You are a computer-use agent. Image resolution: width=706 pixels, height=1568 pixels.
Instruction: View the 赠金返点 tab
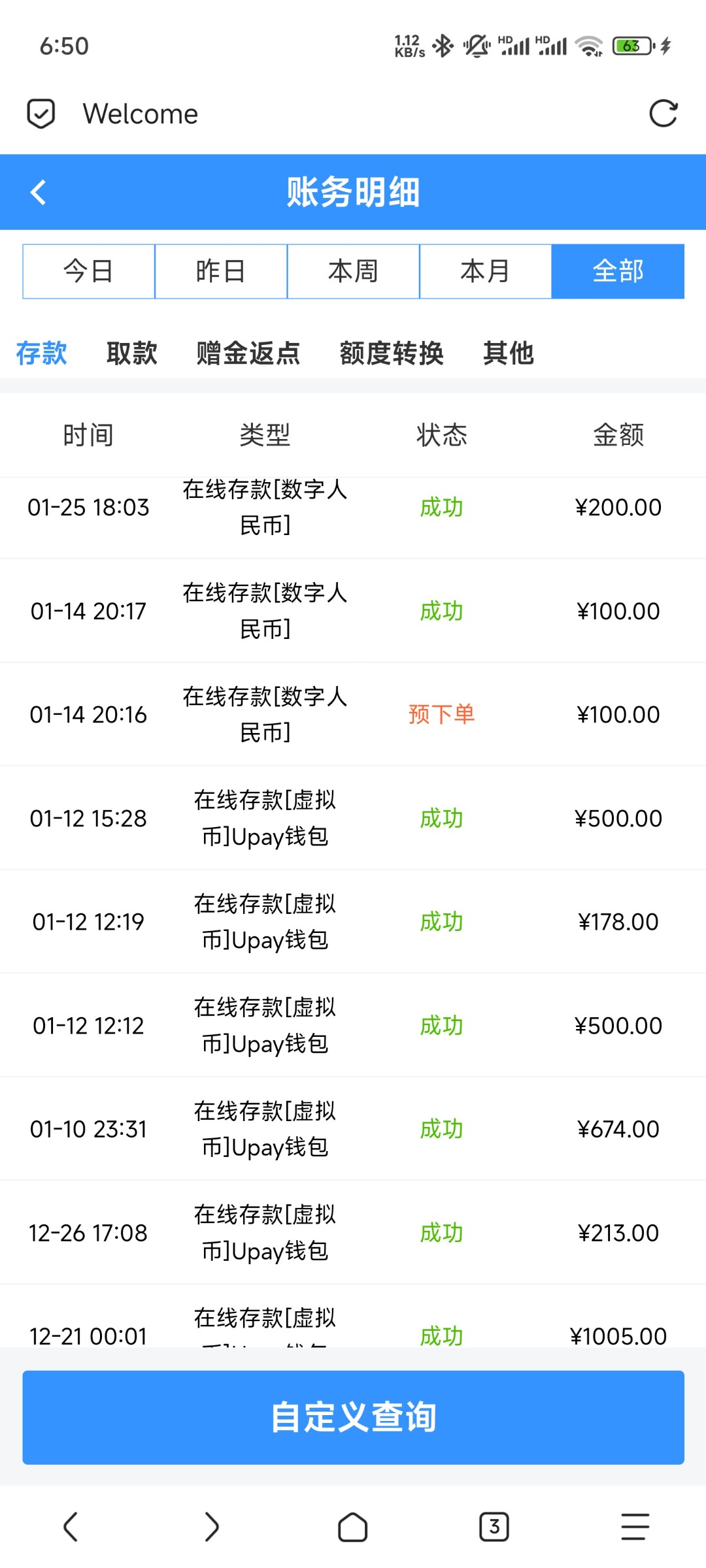coord(248,353)
